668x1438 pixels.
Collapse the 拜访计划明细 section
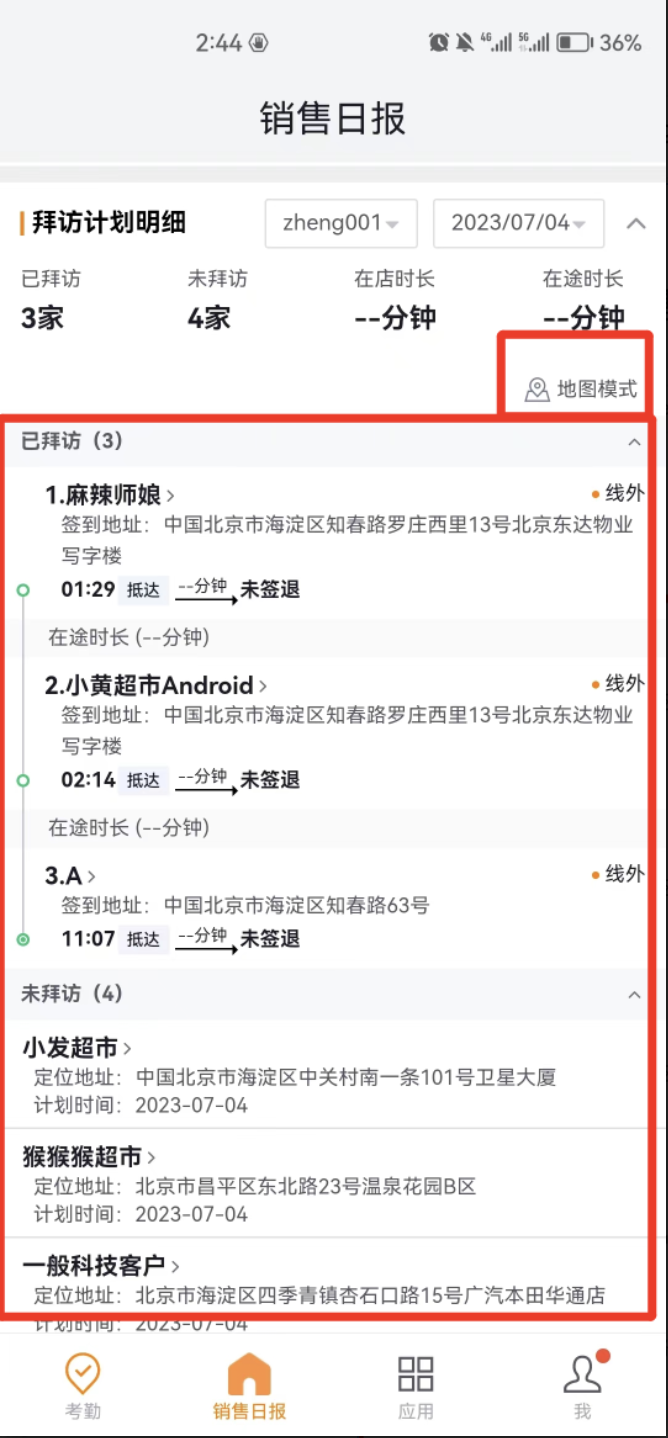click(x=636, y=223)
